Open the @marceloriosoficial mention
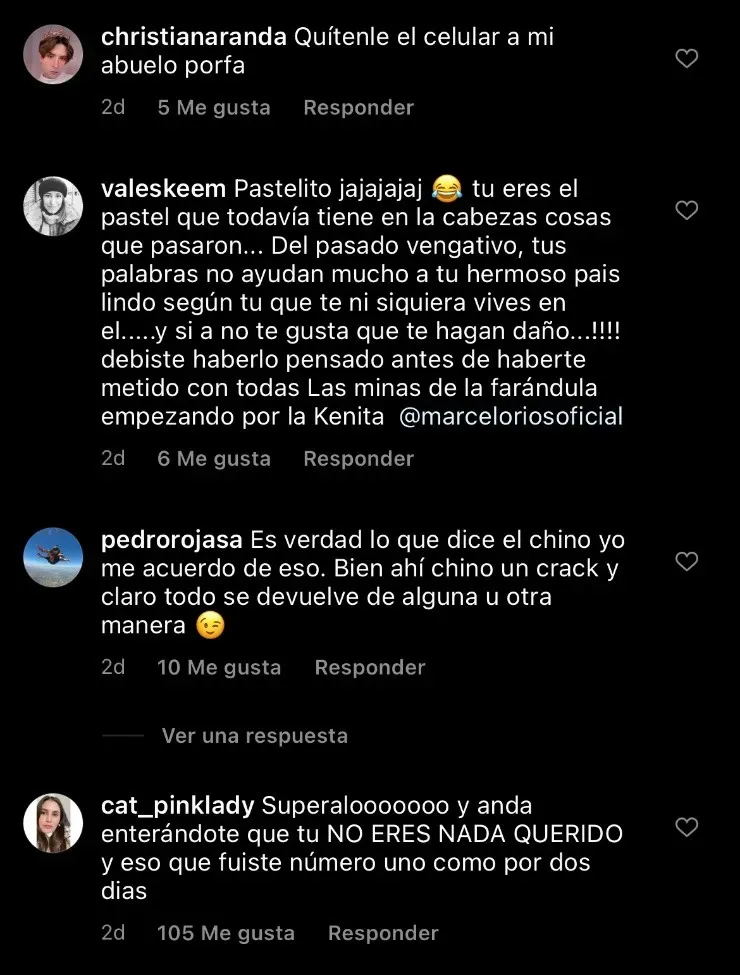Viewport: 740px width, 975px height. (x=510, y=417)
